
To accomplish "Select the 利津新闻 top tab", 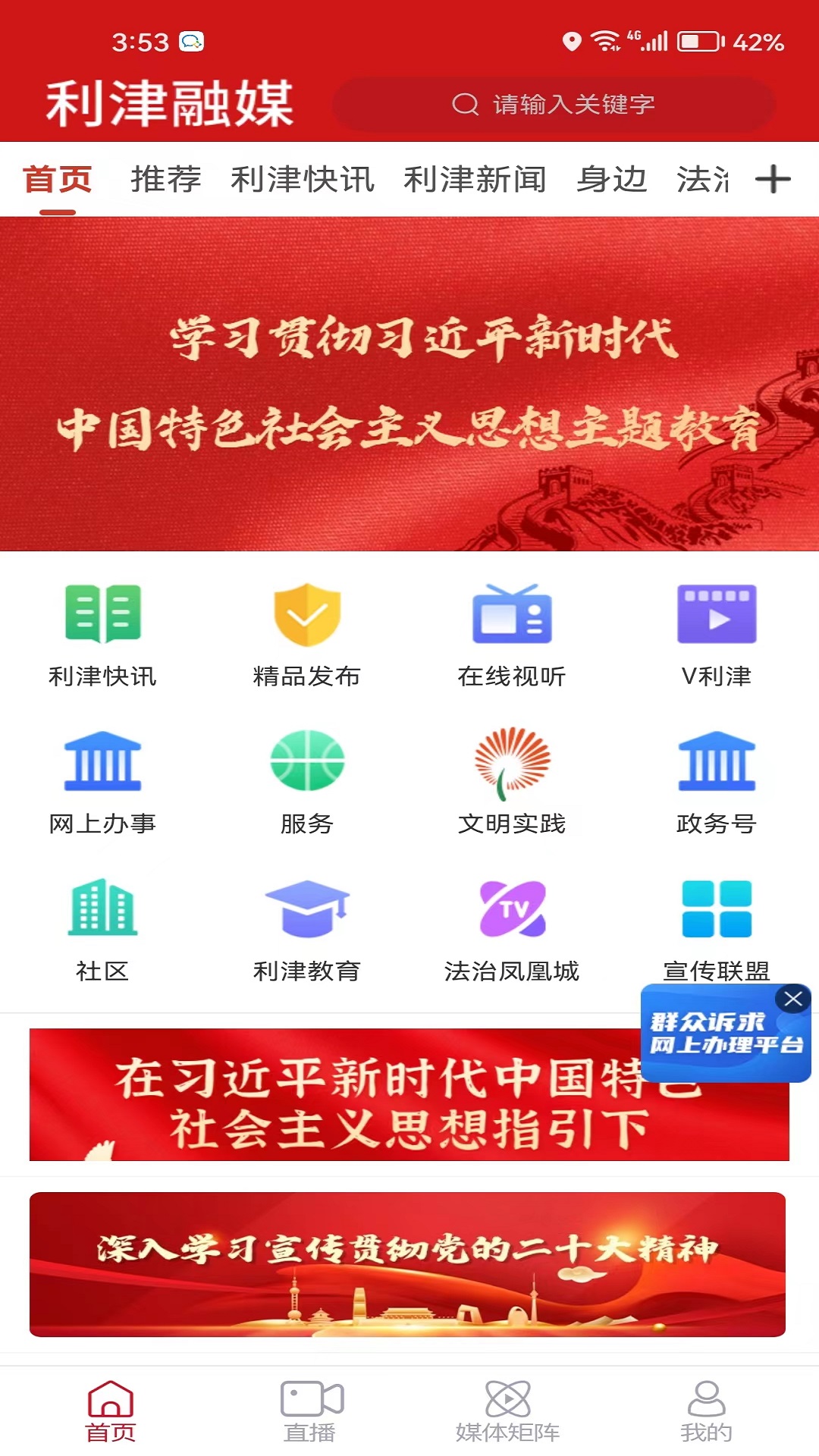I will [475, 180].
